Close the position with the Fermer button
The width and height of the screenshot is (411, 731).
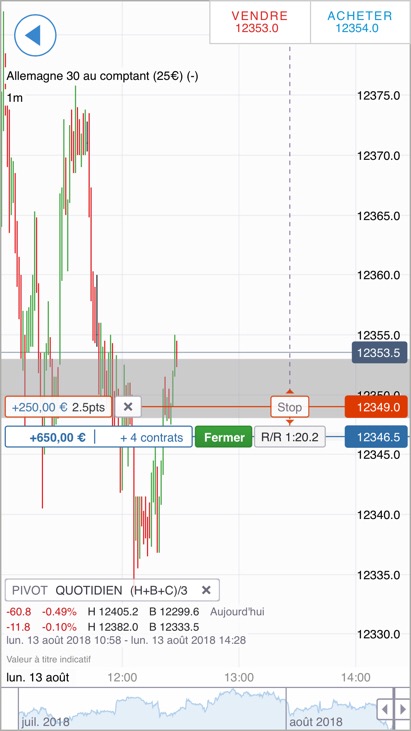pos(224,437)
